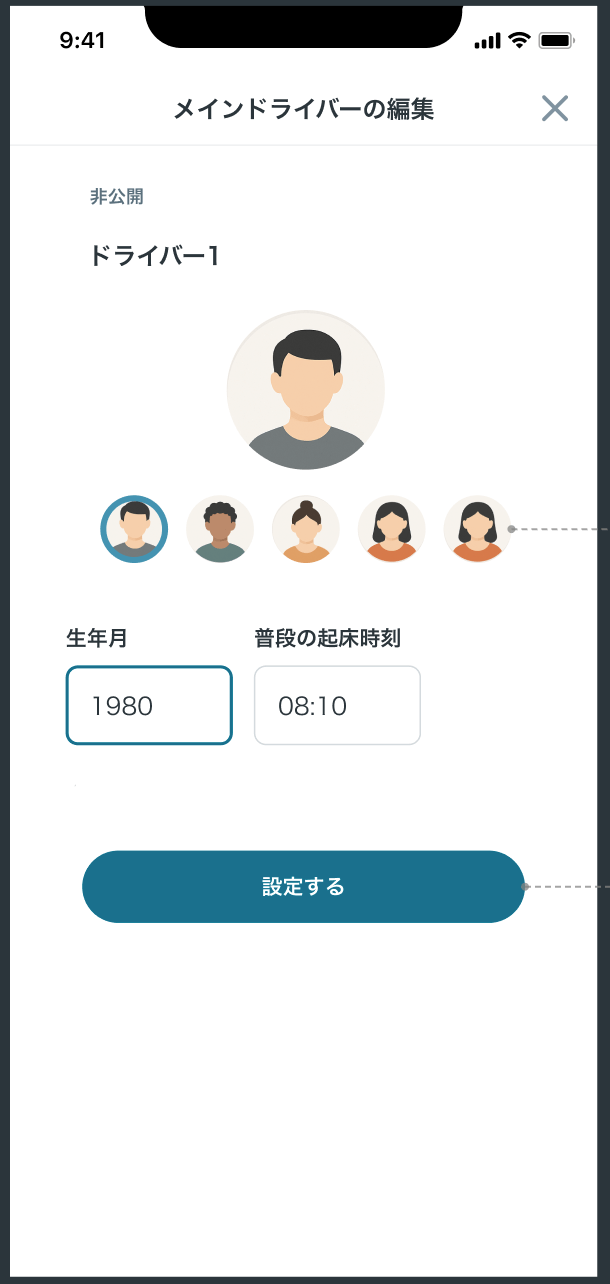Choose the last woman avatar in the row
Image resolution: width=610 pixels, height=1284 pixels.
477,529
